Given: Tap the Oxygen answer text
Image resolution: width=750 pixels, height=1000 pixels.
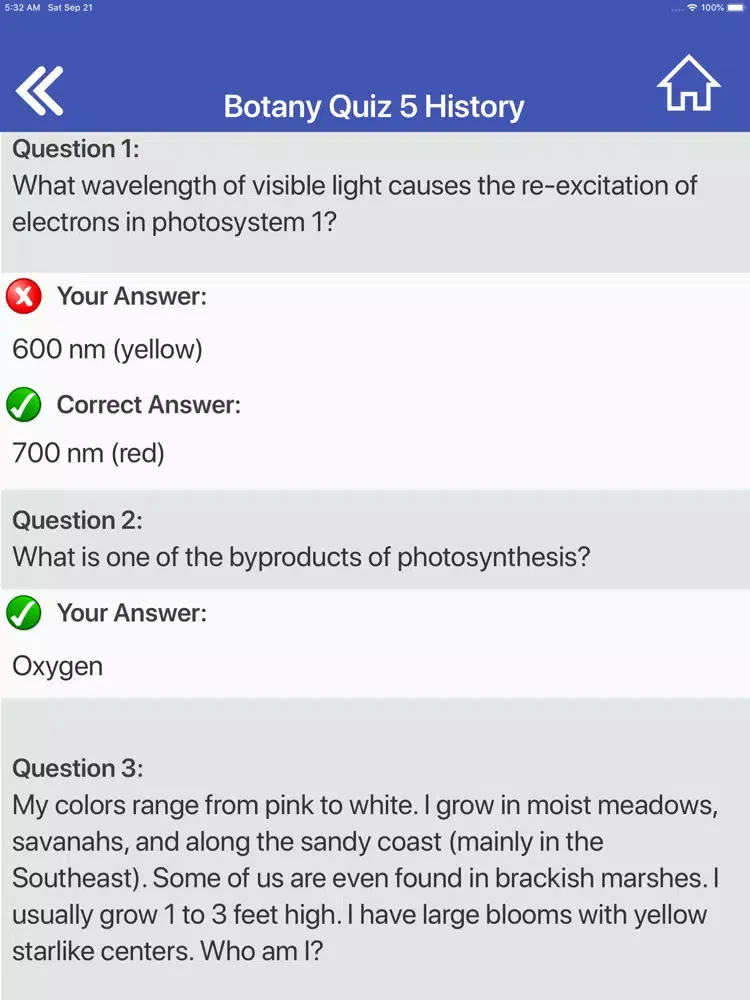Looking at the screenshot, I should pos(57,666).
